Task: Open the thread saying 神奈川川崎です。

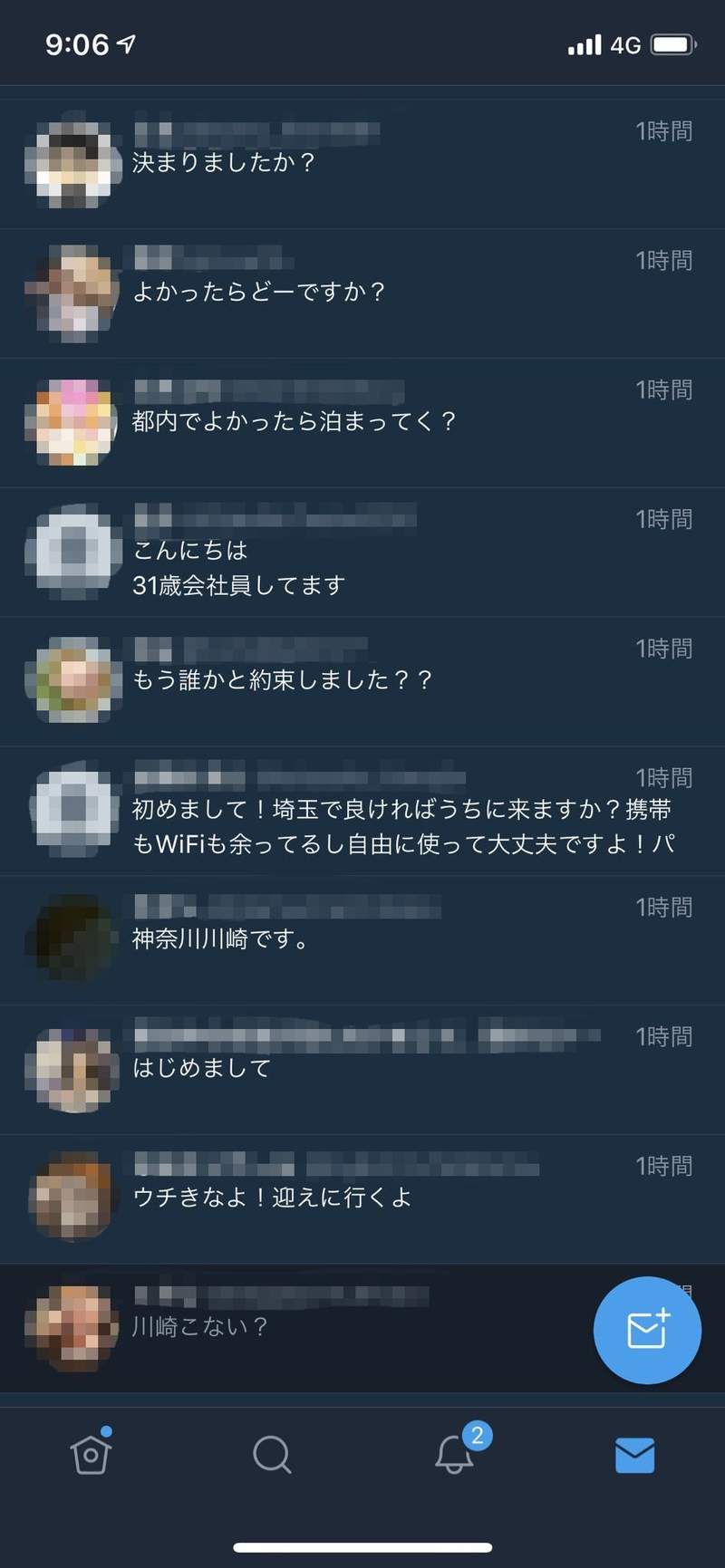Action: point(362,940)
